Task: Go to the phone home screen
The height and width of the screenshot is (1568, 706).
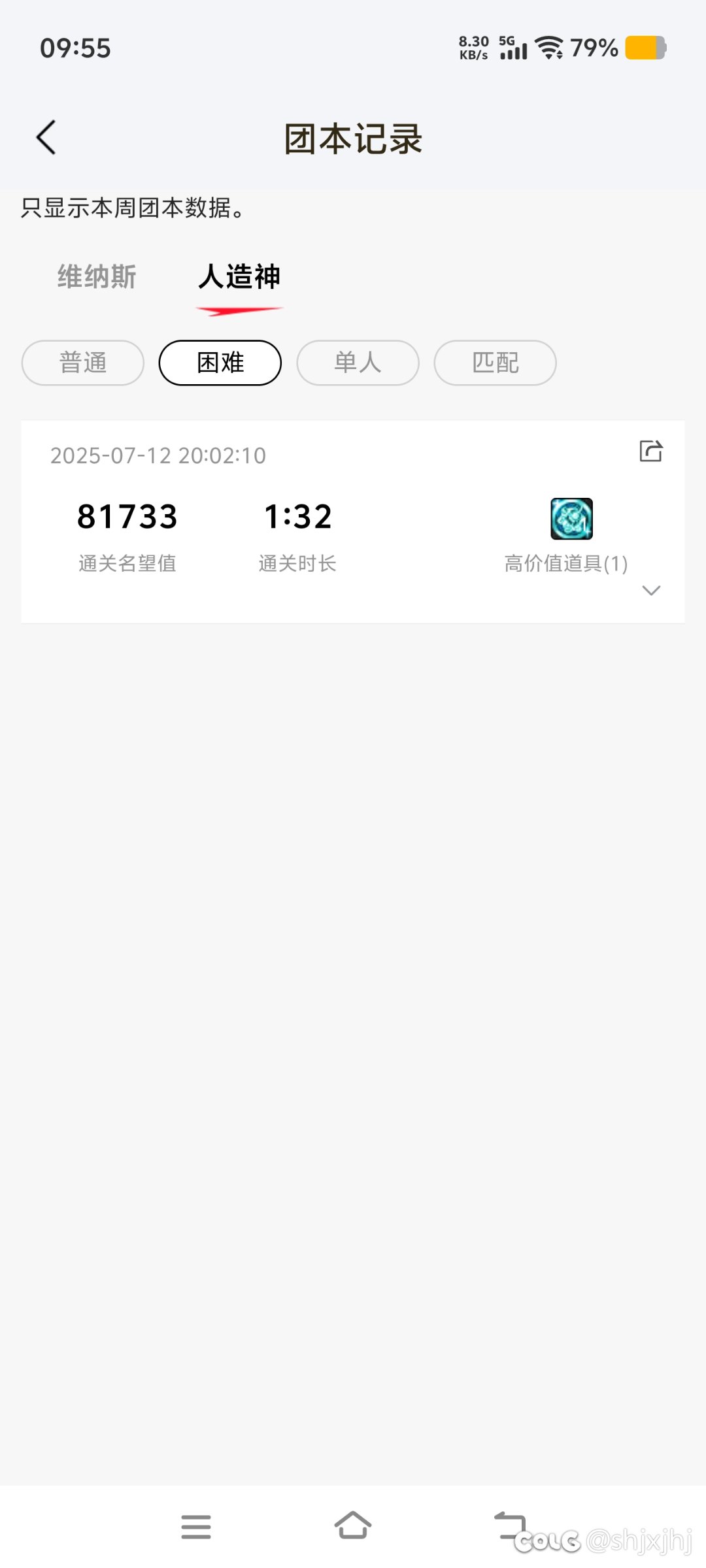Action: 353,1526
